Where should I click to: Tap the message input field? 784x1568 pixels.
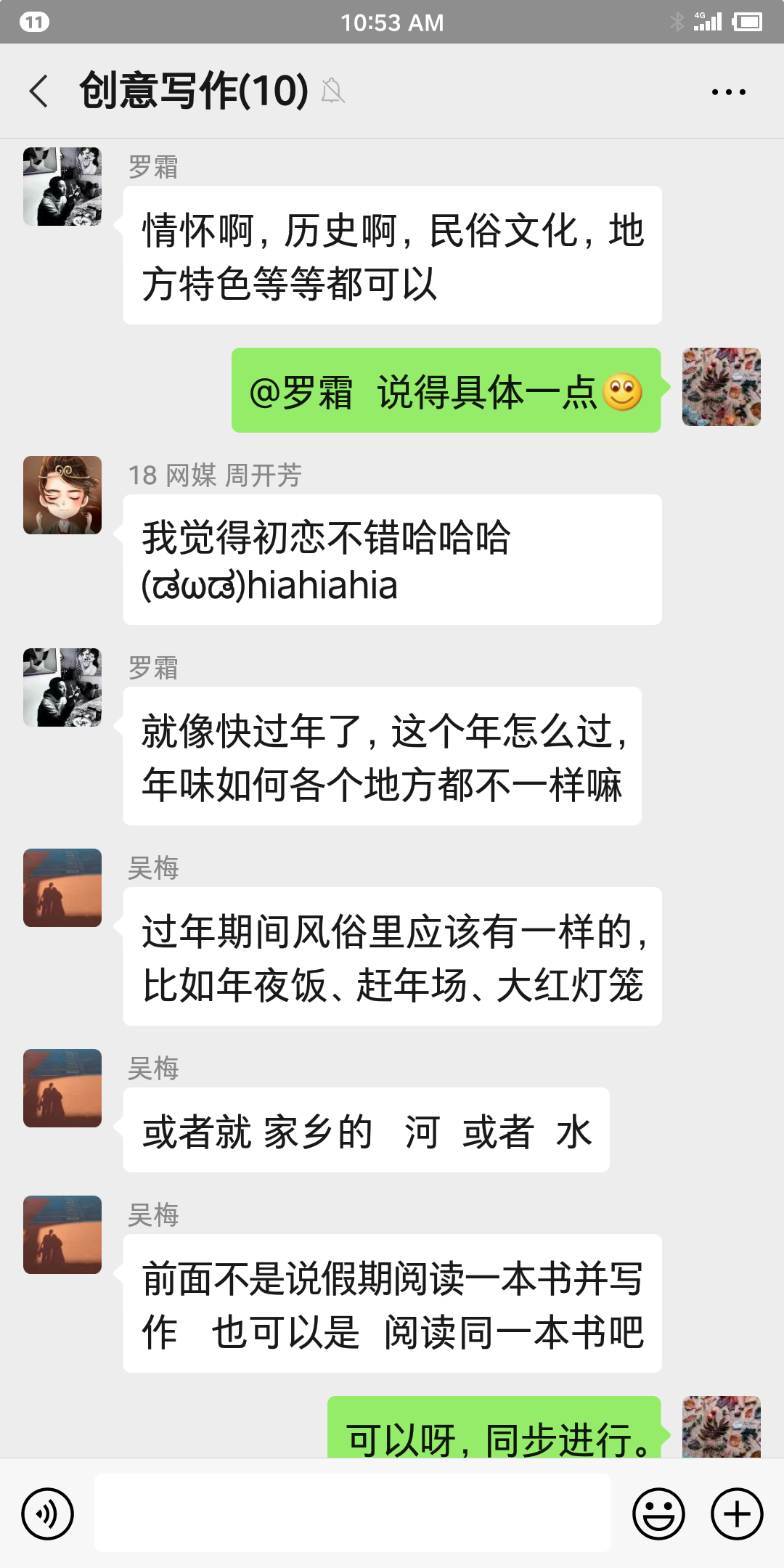352,1513
